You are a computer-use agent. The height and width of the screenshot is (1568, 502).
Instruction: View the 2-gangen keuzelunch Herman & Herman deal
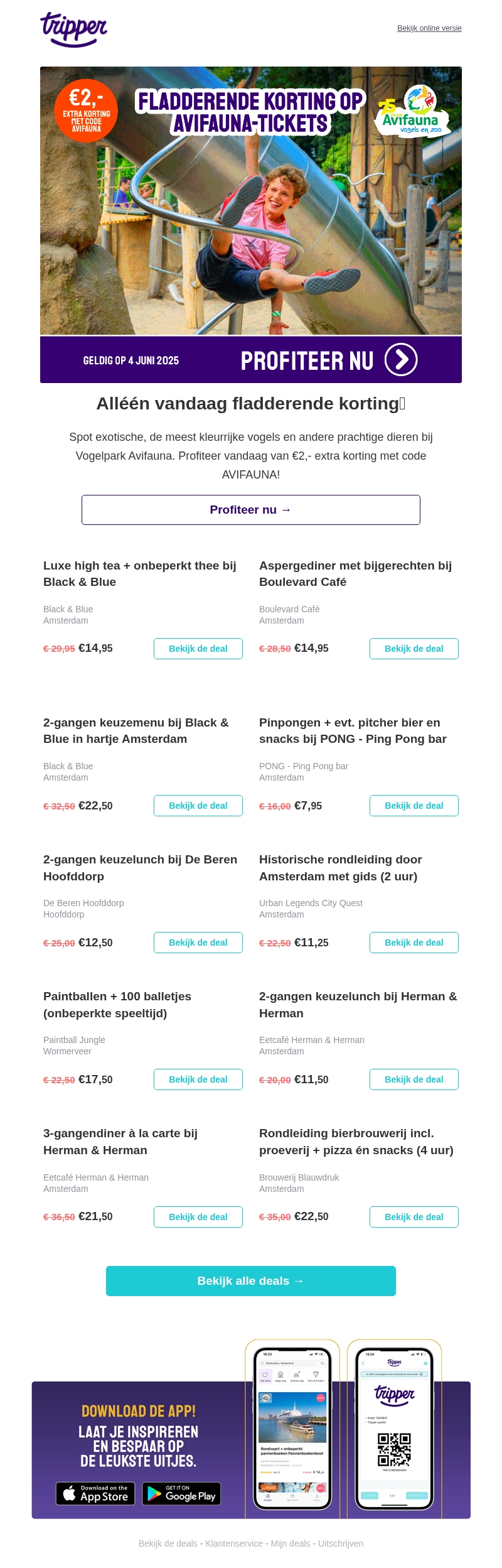tap(414, 1079)
